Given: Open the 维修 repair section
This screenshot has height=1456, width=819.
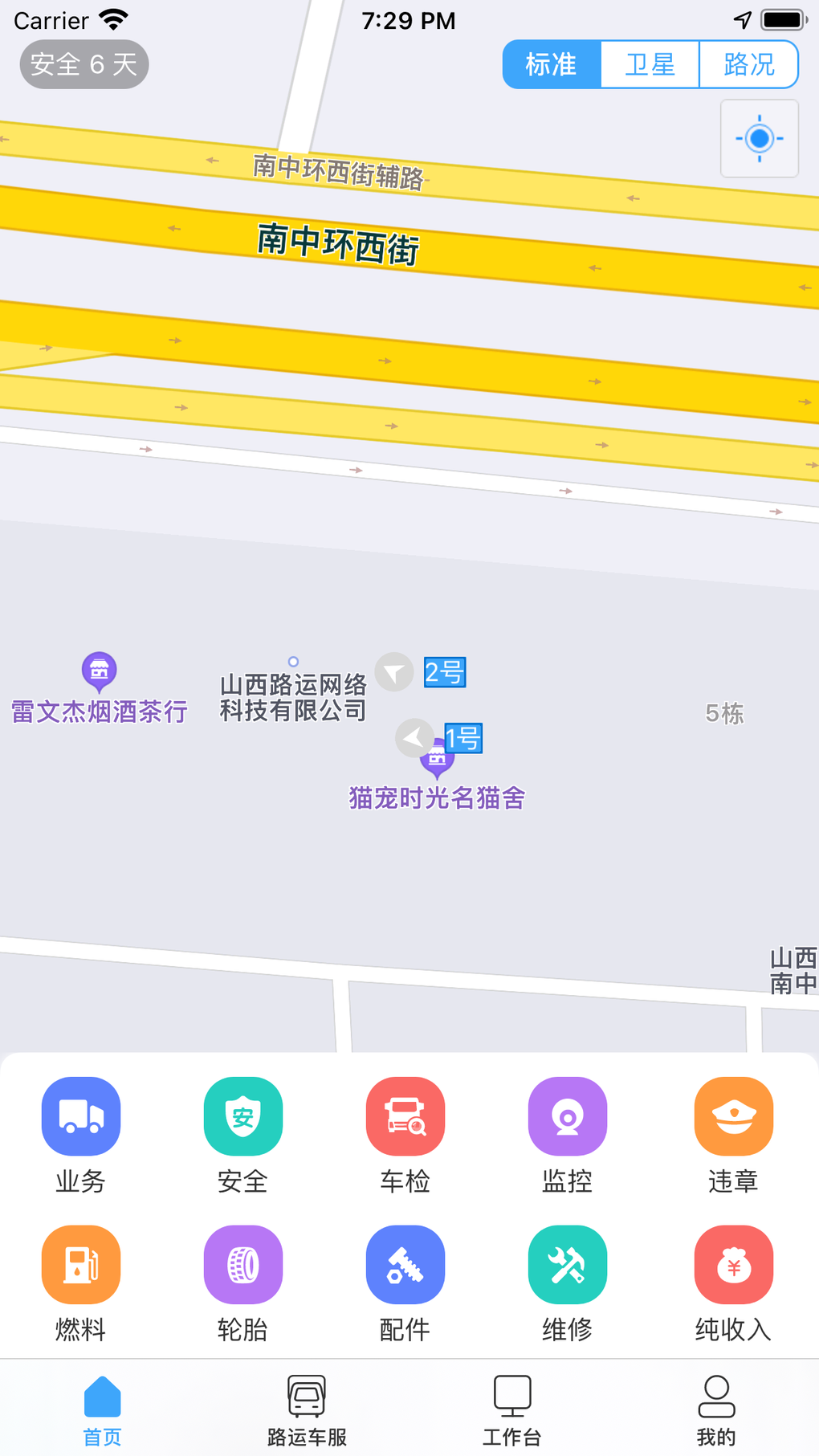Looking at the screenshot, I should click(567, 1282).
